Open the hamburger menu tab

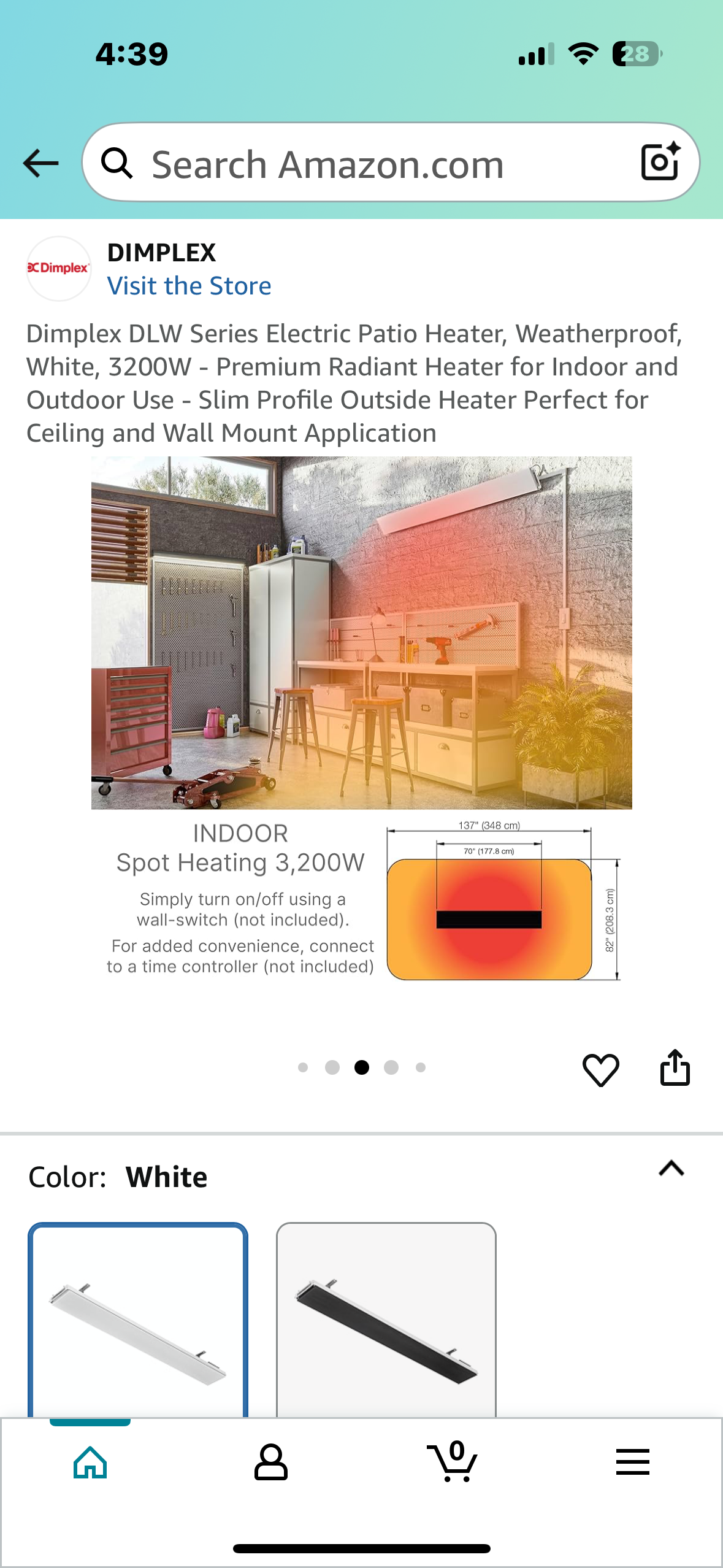point(632,1462)
